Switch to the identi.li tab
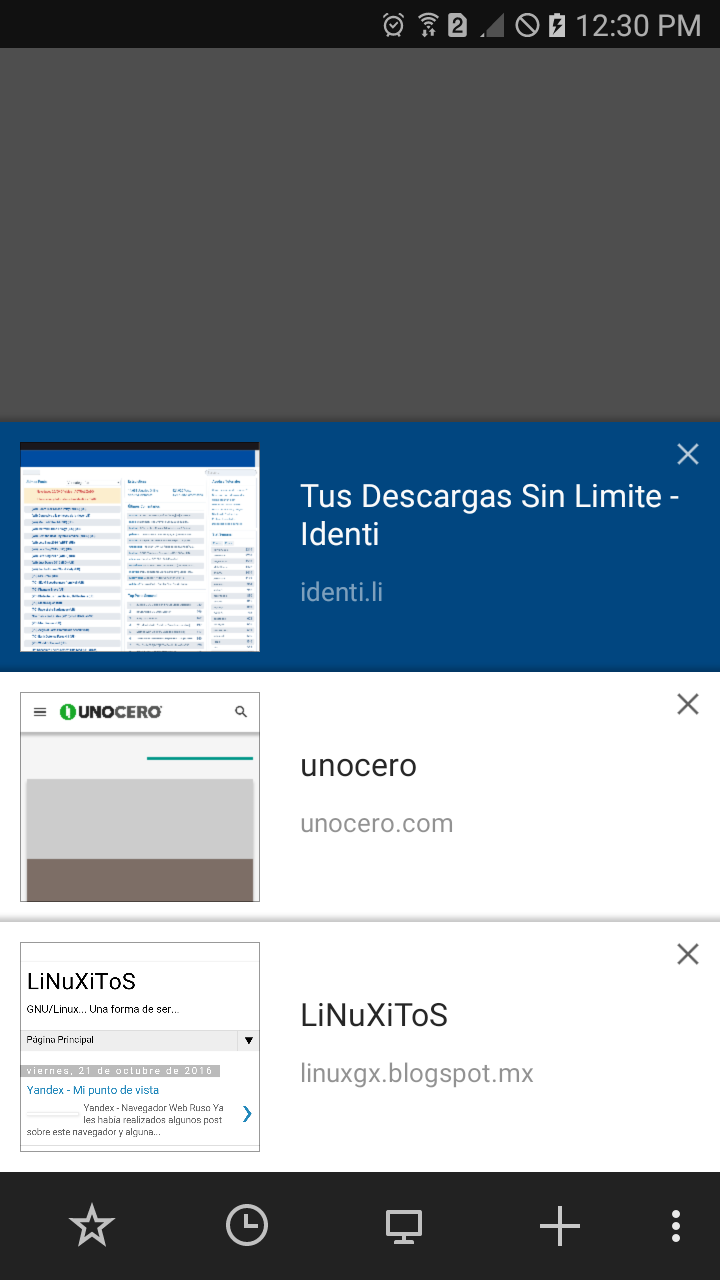 pyautogui.click(x=360, y=546)
